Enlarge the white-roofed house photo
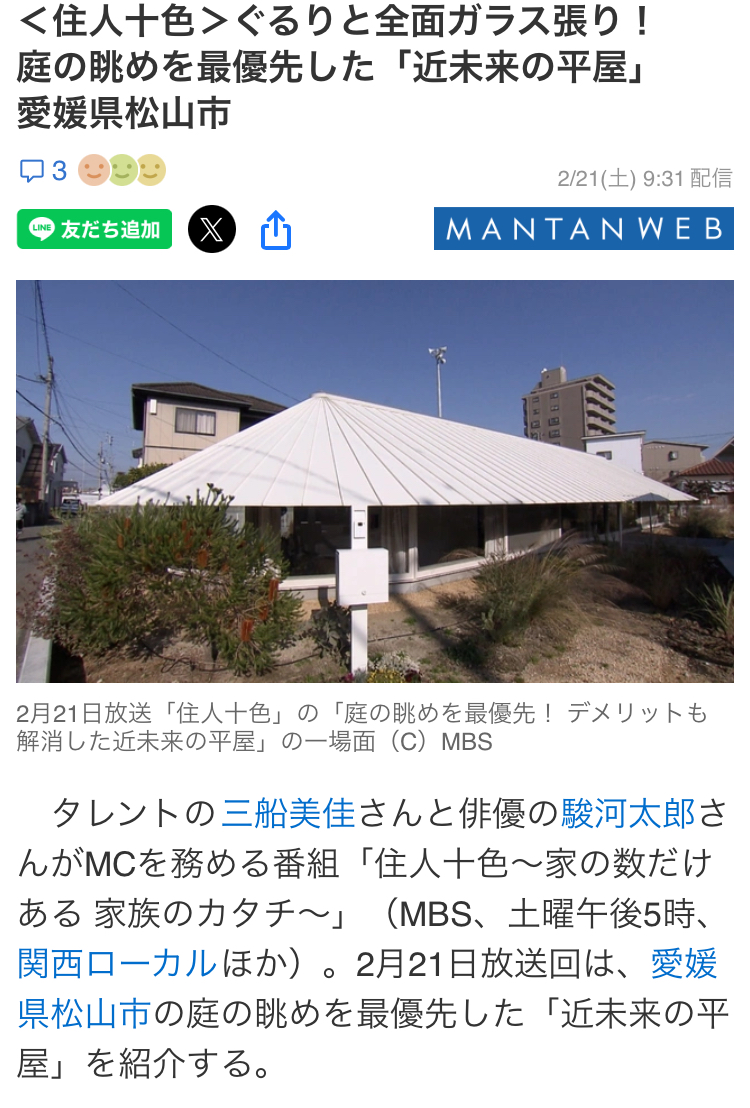This screenshot has height=1108, width=750. pyautogui.click(x=375, y=481)
